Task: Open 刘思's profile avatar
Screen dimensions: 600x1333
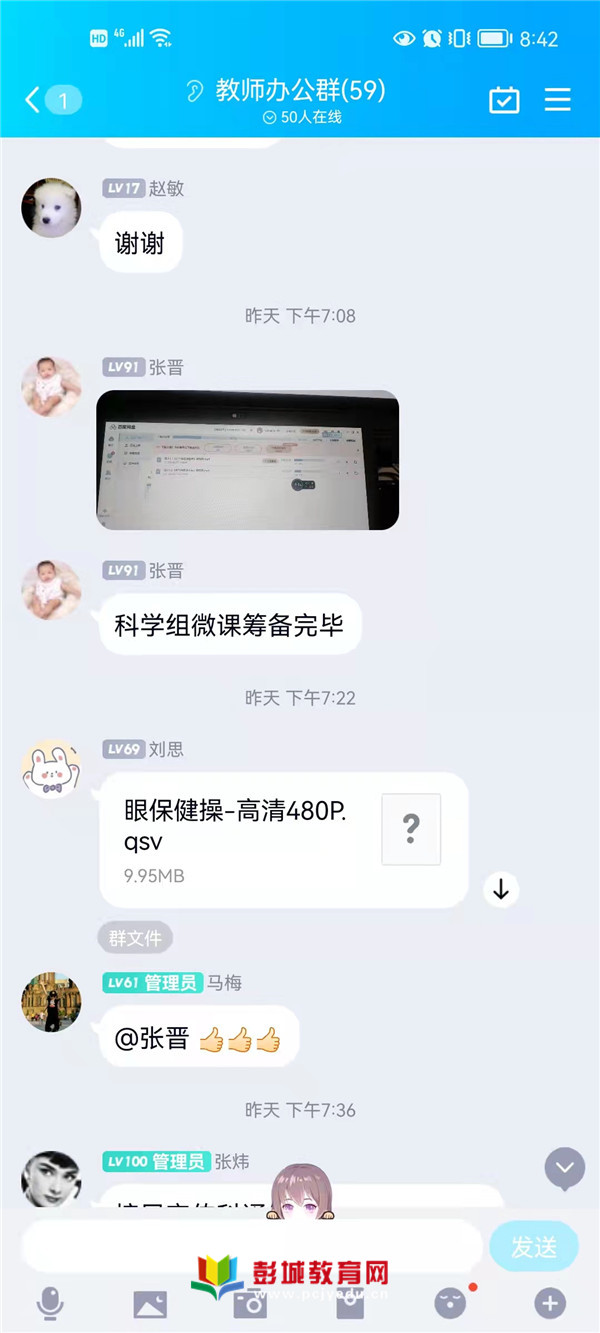Action: tap(51, 769)
